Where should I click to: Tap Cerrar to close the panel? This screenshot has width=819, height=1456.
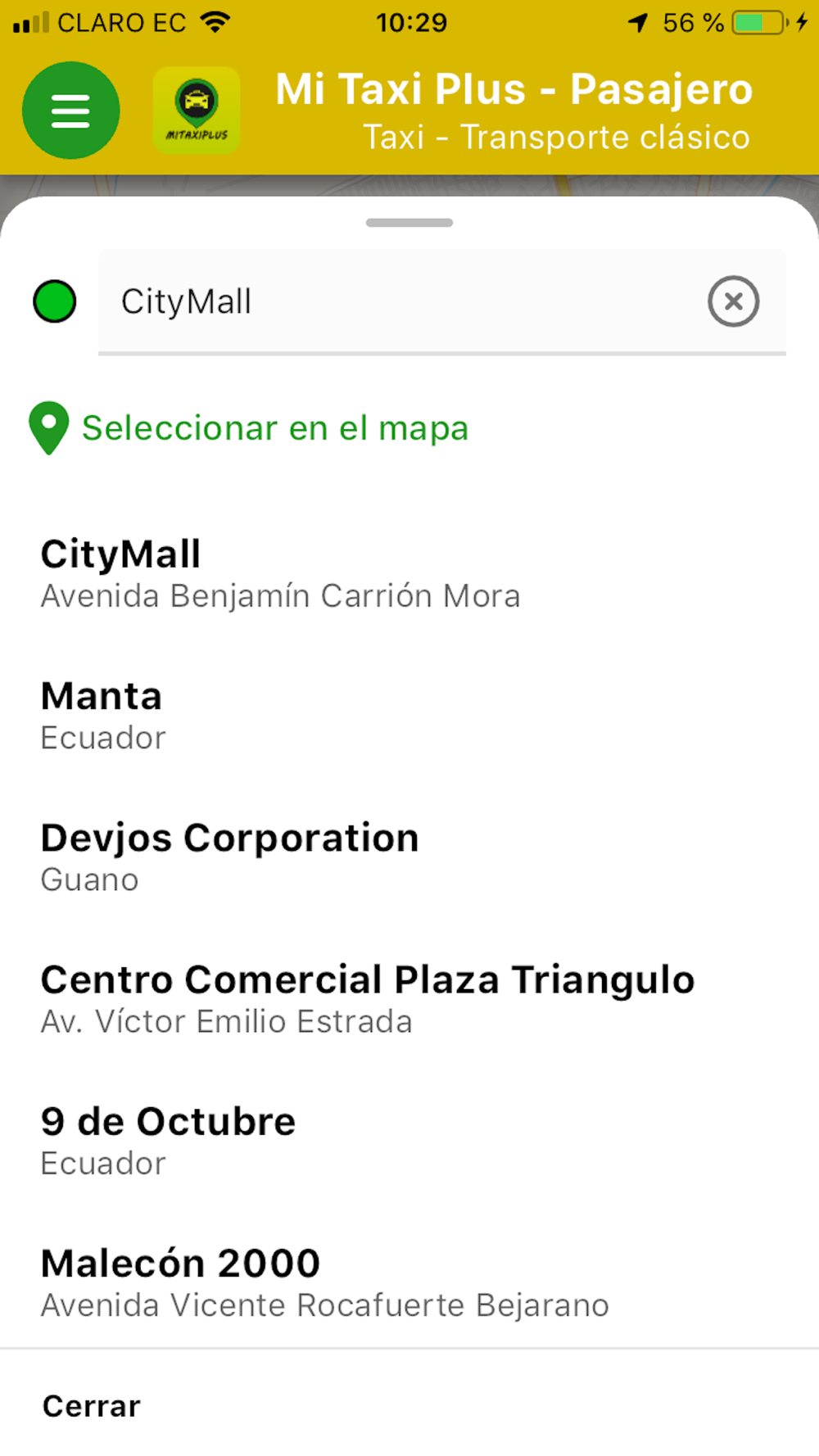point(92,1406)
